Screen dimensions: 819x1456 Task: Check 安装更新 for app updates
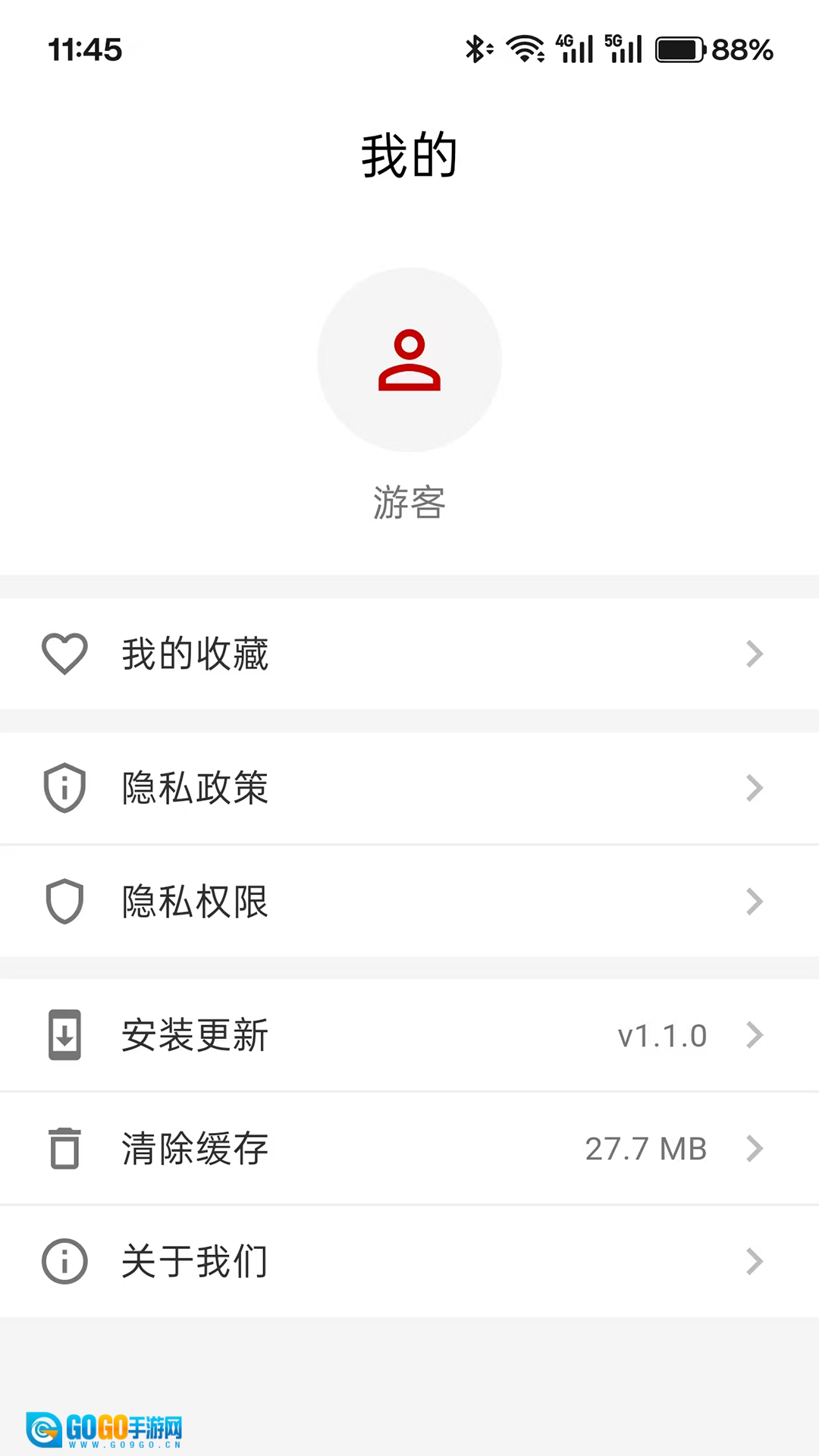(409, 1035)
